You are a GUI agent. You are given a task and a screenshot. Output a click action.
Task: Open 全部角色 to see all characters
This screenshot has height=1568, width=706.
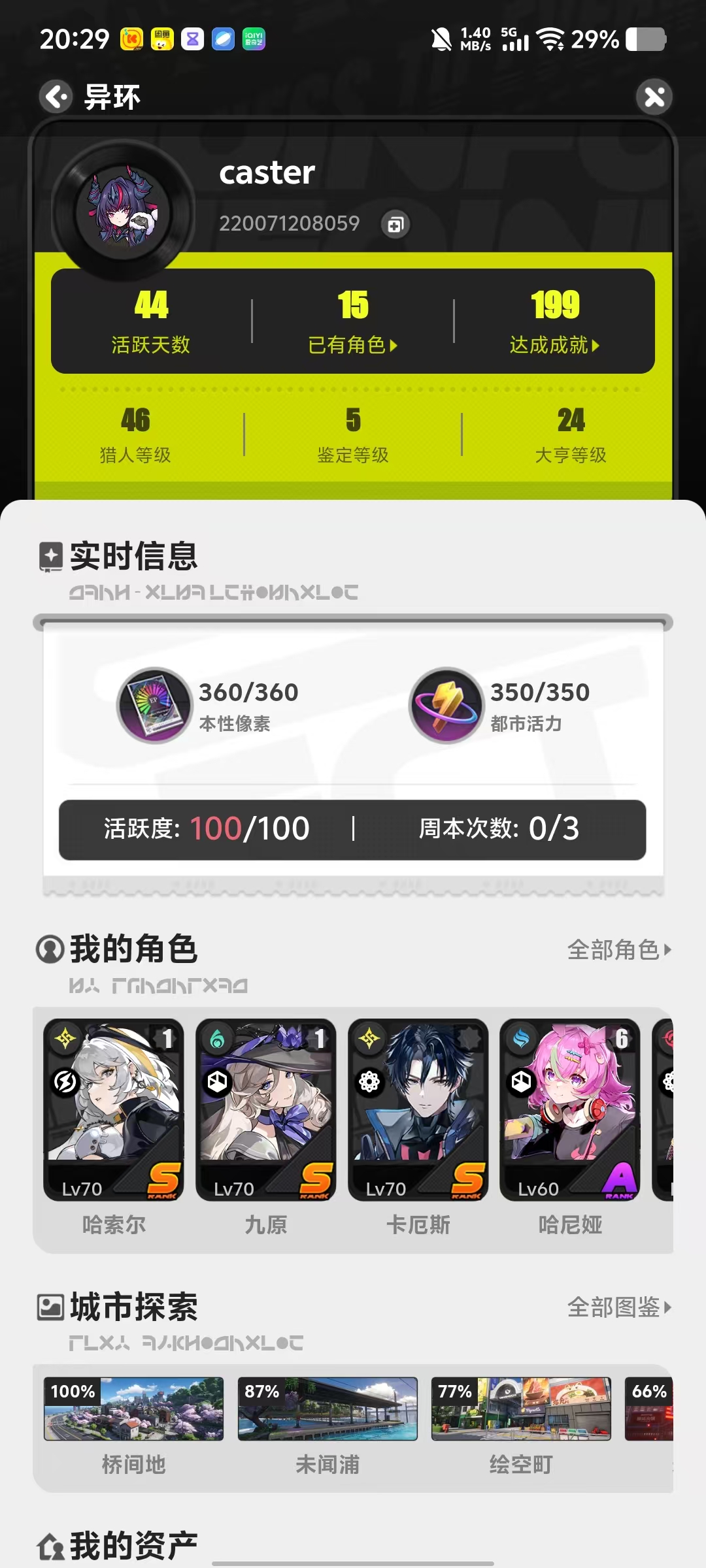[619, 950]
